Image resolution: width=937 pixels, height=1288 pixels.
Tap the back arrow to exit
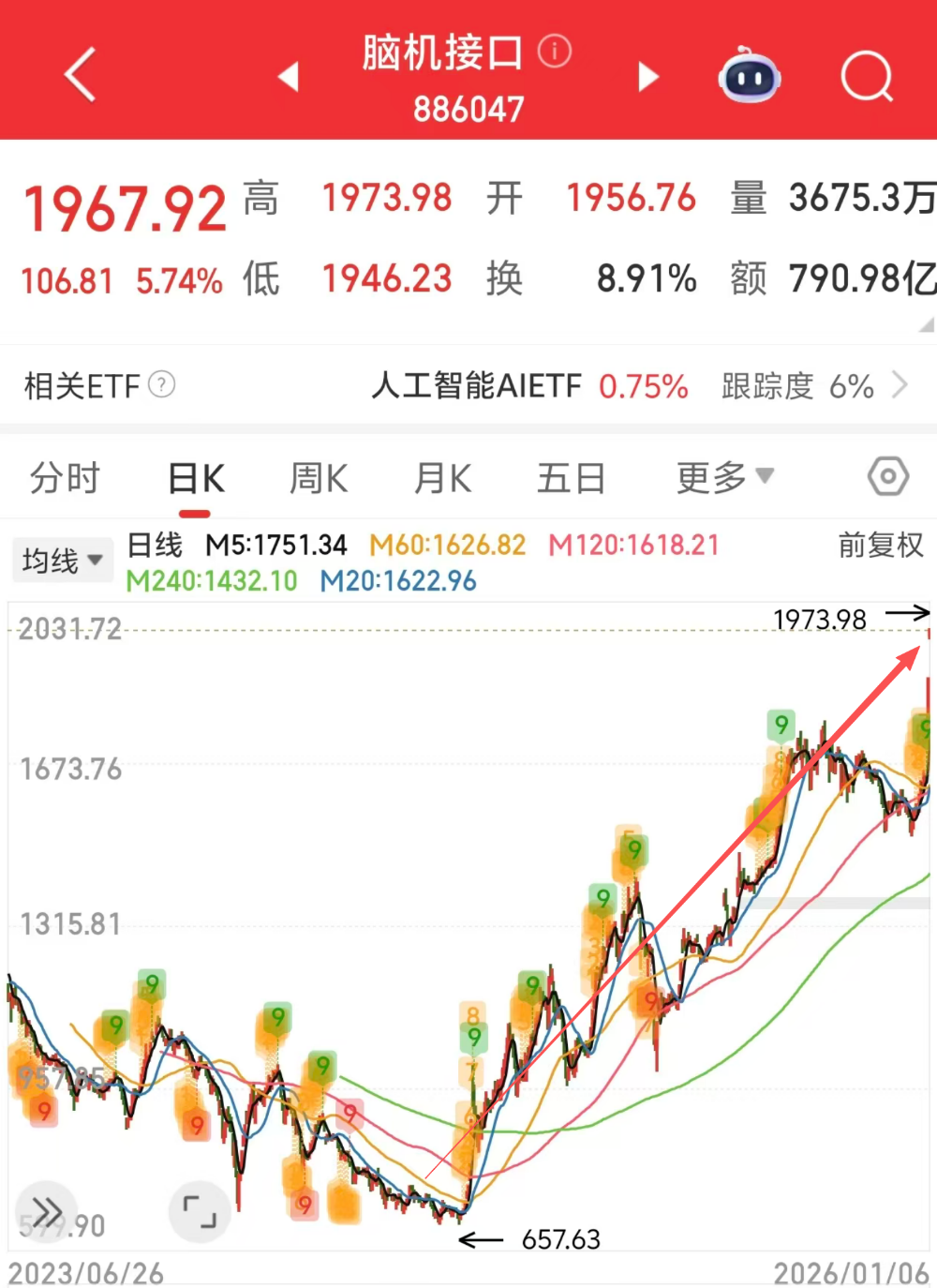[80, 75]
